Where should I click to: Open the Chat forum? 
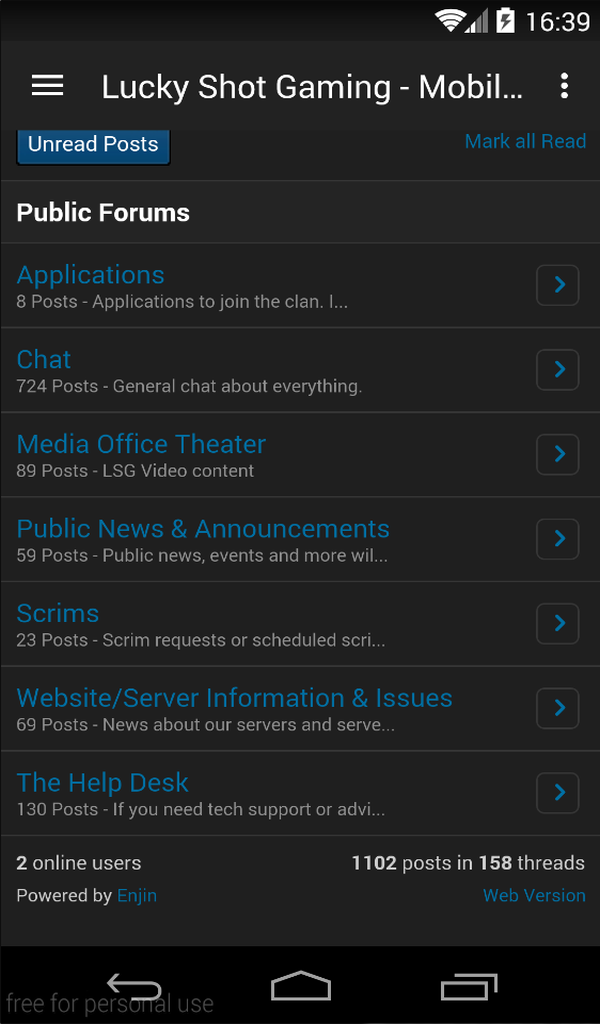pos(44,360)
